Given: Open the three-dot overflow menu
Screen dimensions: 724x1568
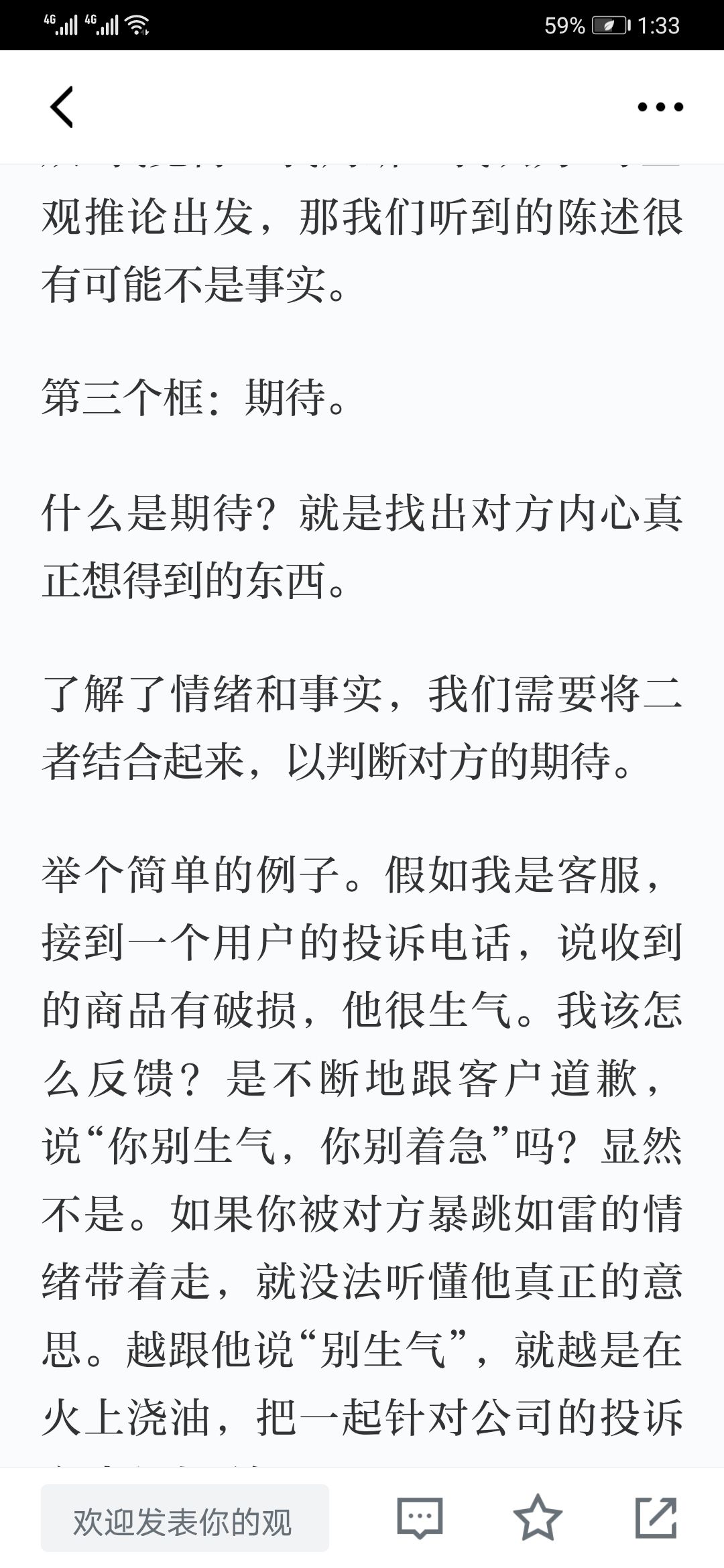Looking at the screenshot, I should click(x=660, y=107).
